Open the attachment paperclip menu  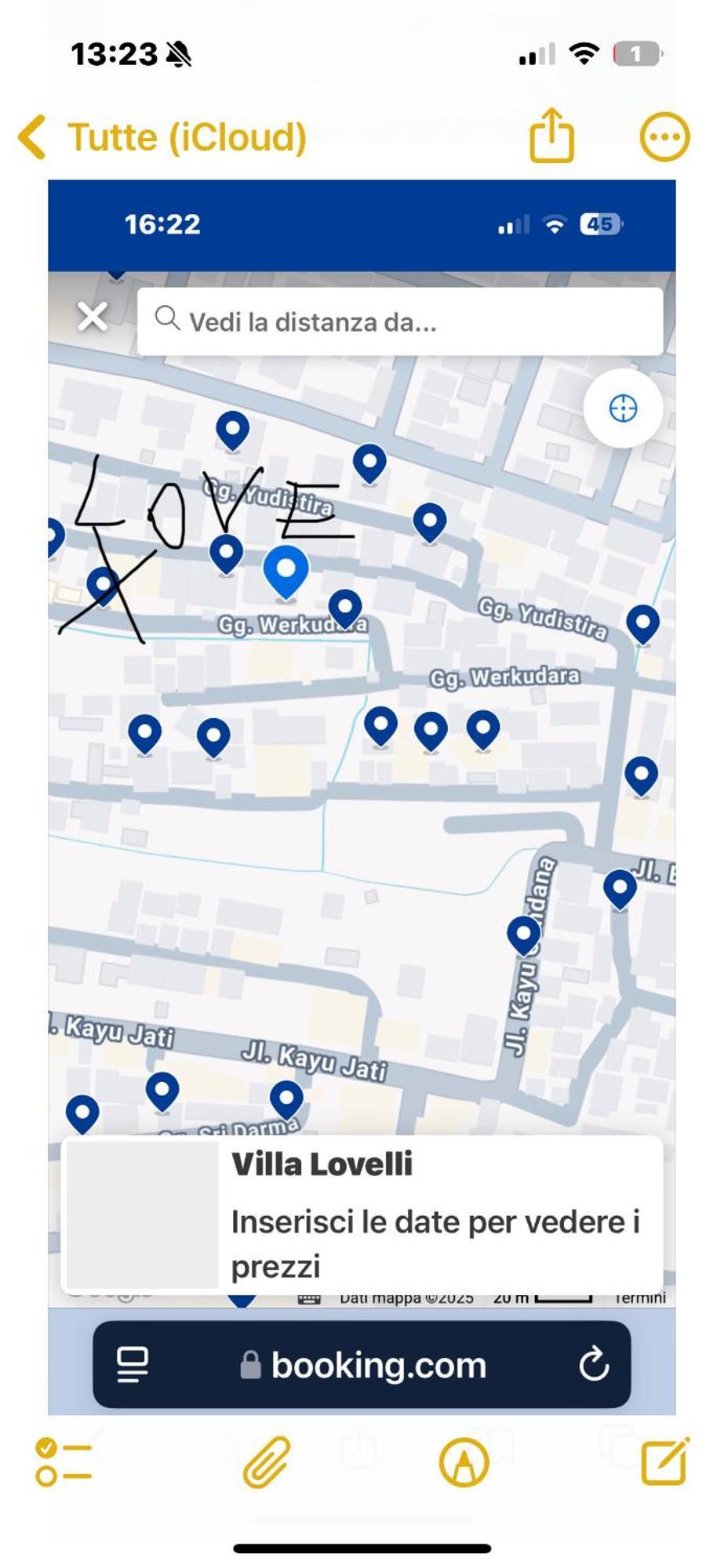click(x=266, y=1462)
